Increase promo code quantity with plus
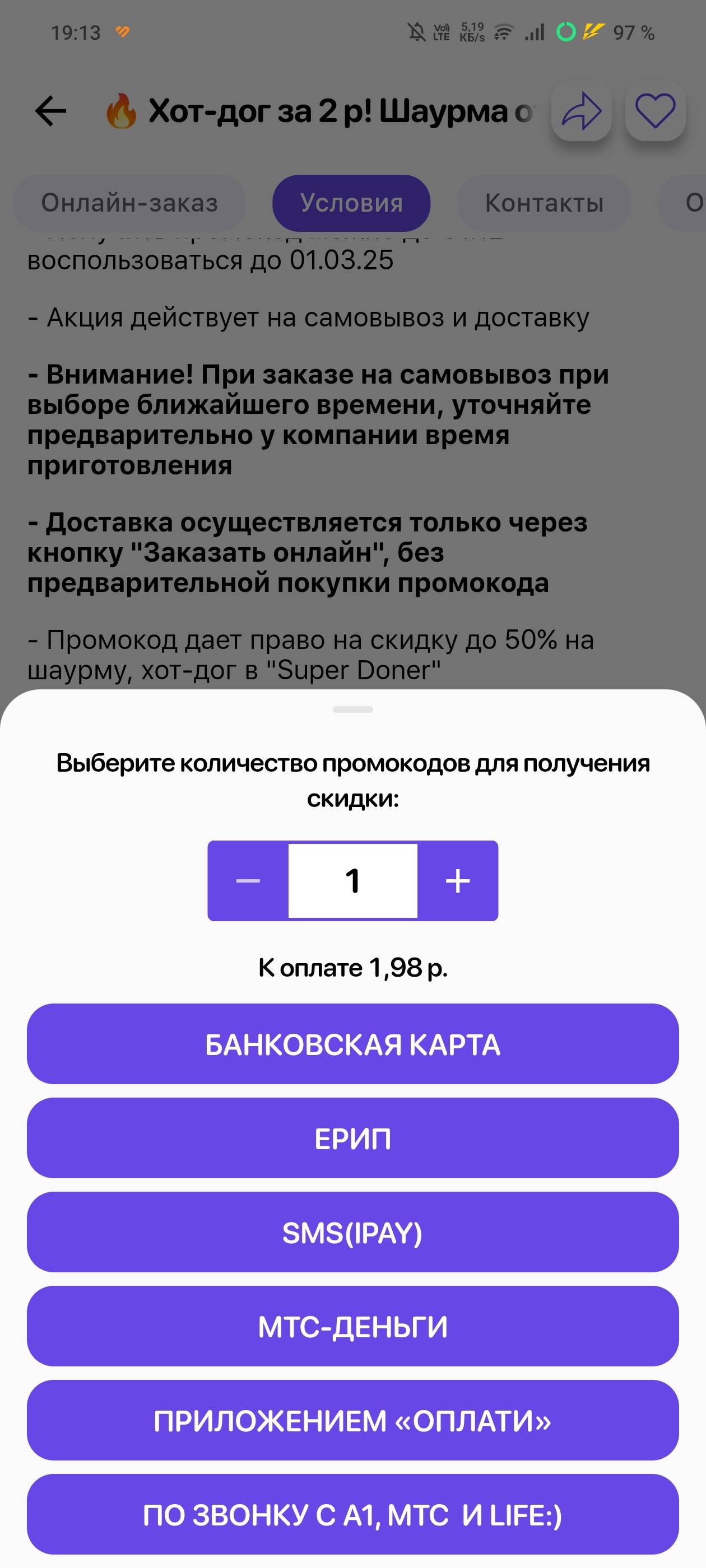This screenshot has height=1568, width=706. click(457, 881)
